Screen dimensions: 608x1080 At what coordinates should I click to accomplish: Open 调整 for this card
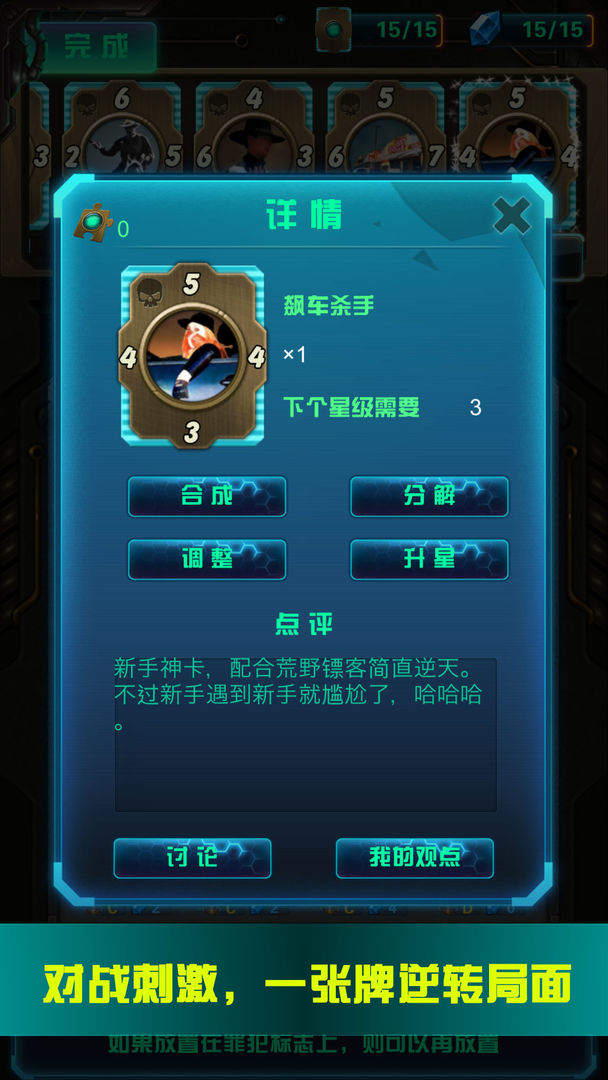[x=207, y=559]
